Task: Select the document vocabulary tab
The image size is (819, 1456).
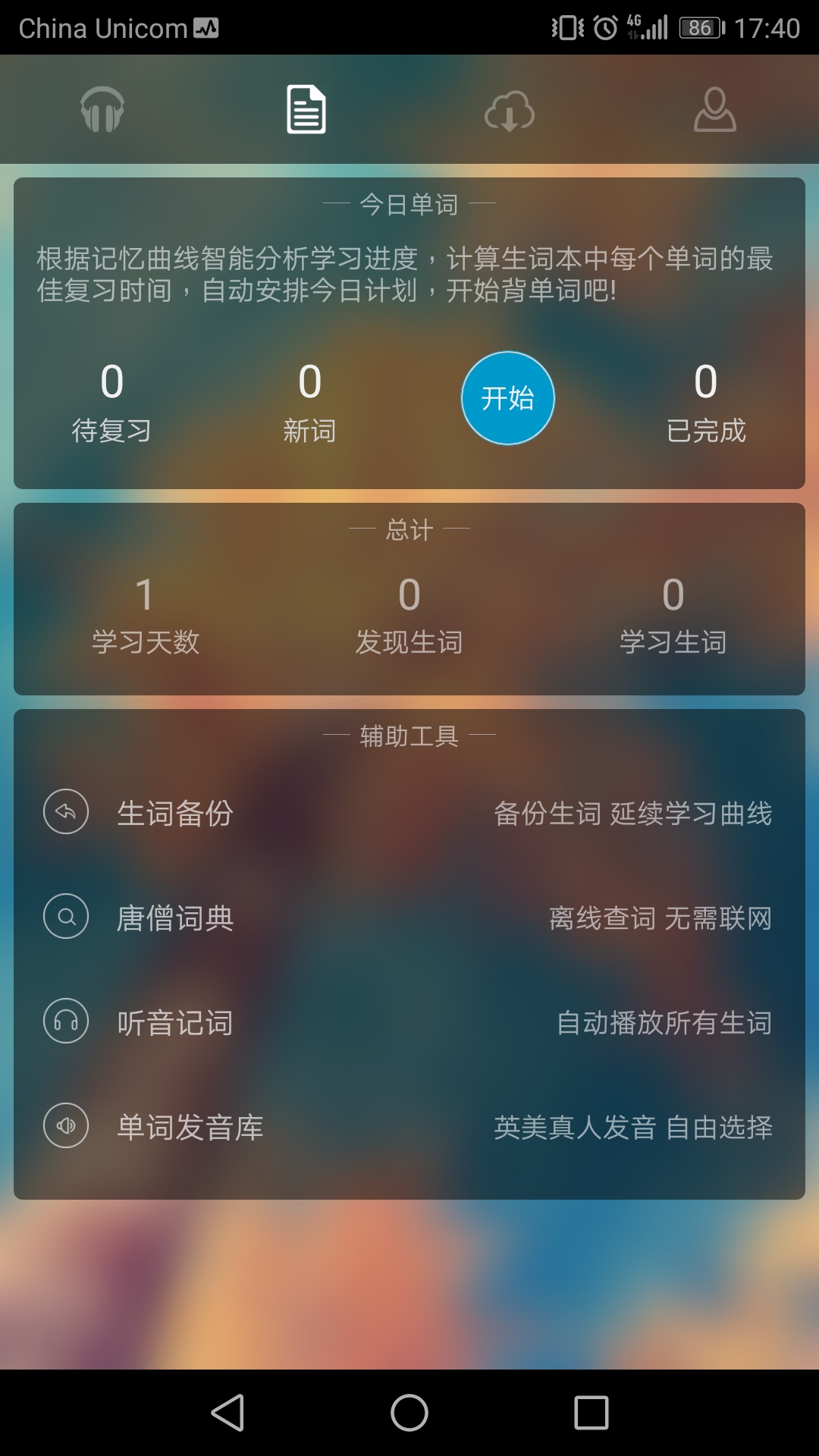Action: click(306, 109)
